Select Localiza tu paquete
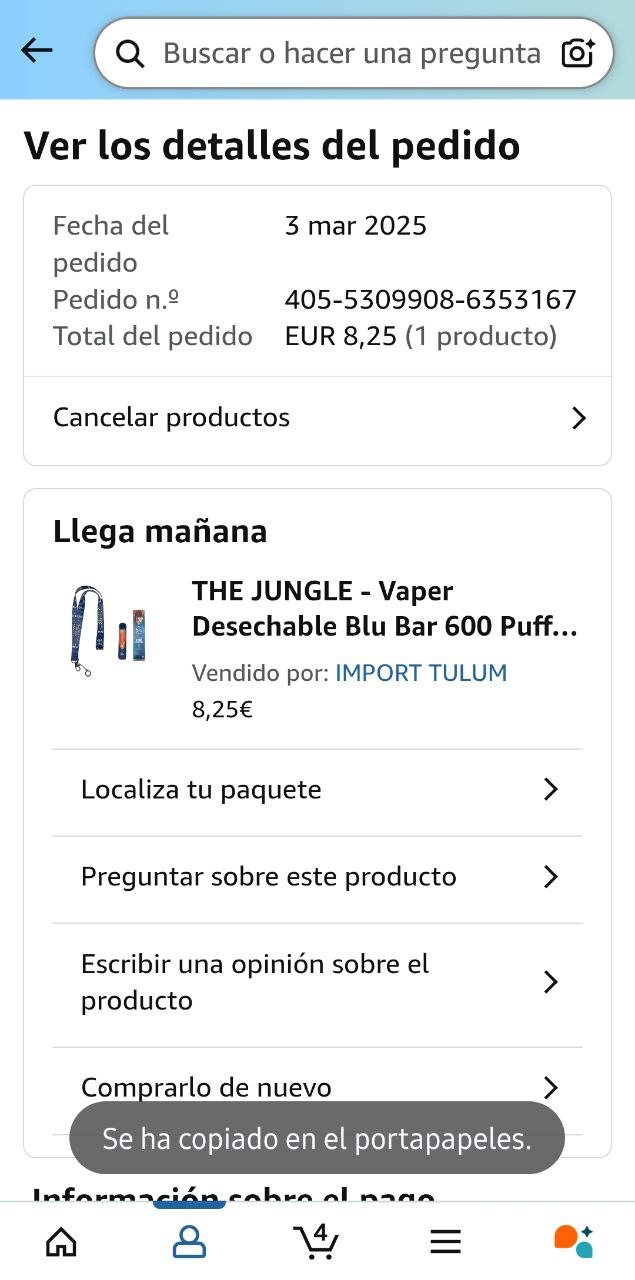The width and height of the screenshot is (635, 1280). [x=317, y=790]
